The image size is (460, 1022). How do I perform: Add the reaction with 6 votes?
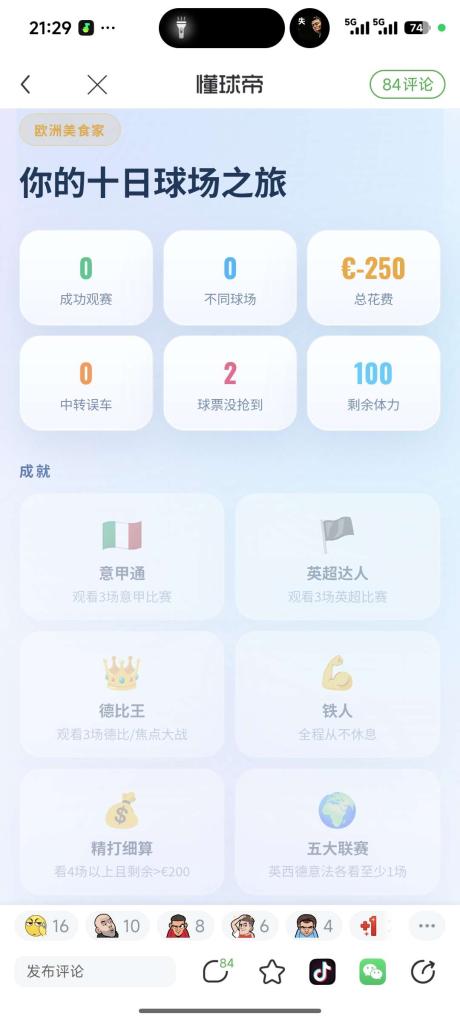pyautogui.click(x=250, y=926)
